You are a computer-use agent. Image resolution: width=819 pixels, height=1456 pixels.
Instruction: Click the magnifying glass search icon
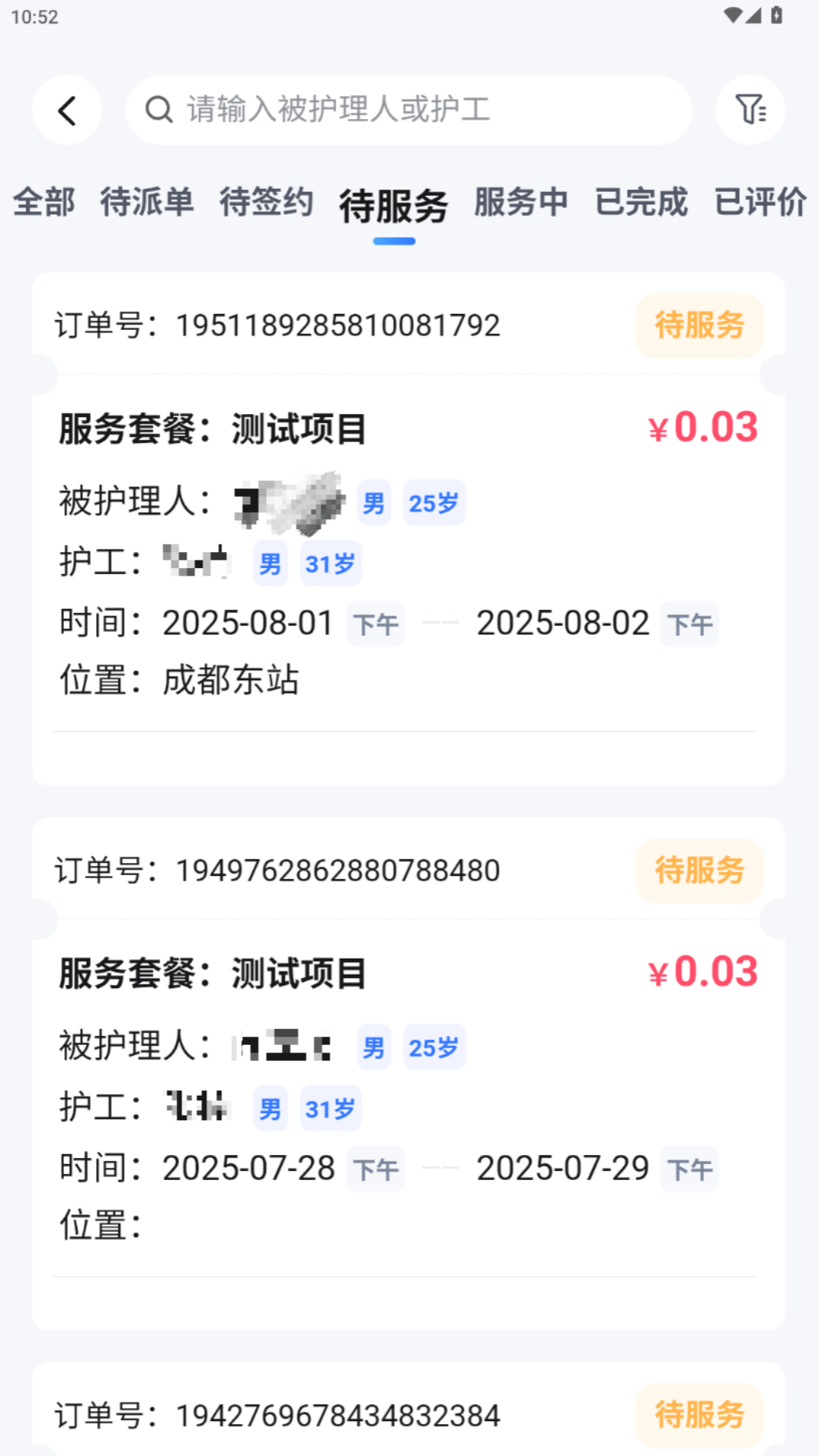pyautogui.click(x=158, y=109)
